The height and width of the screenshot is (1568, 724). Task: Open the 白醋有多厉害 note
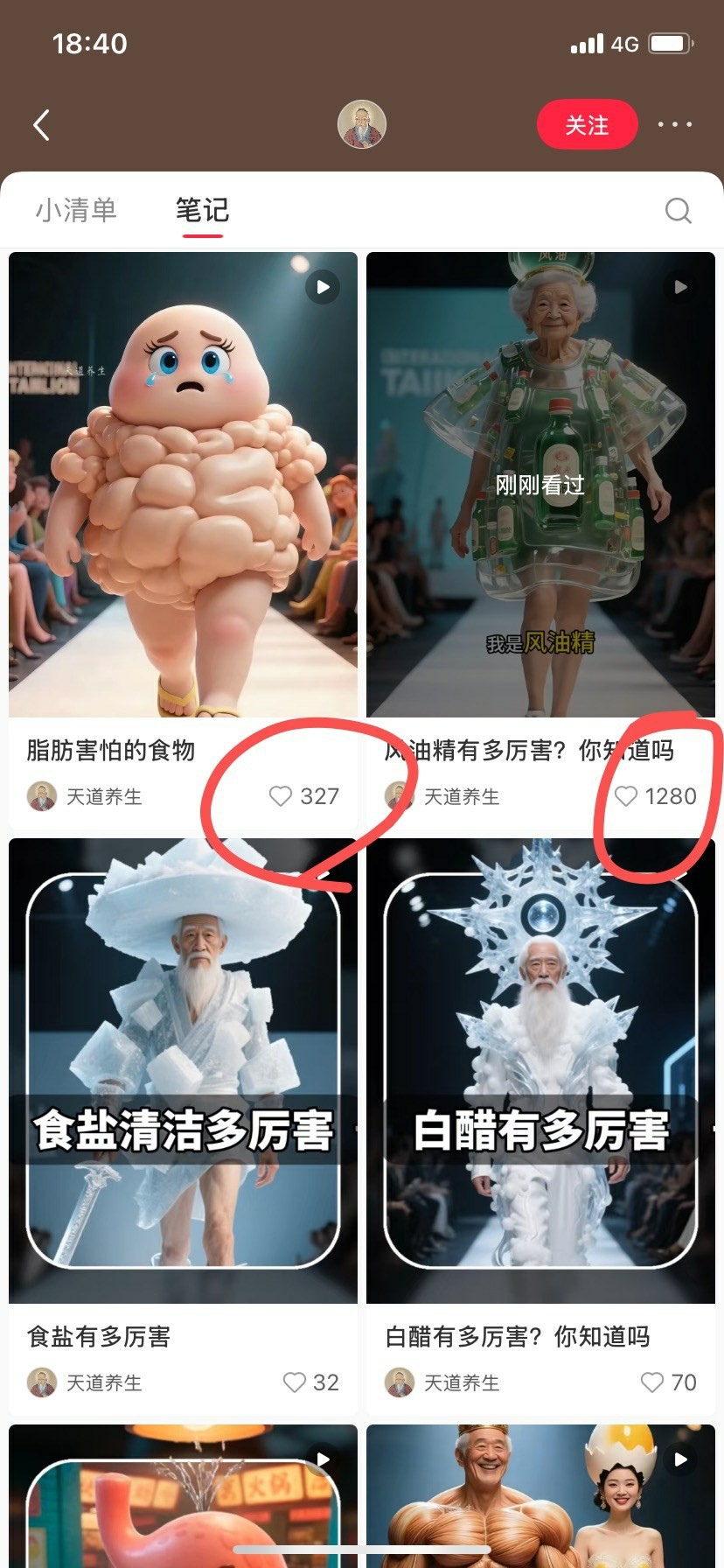point(540,1070)
